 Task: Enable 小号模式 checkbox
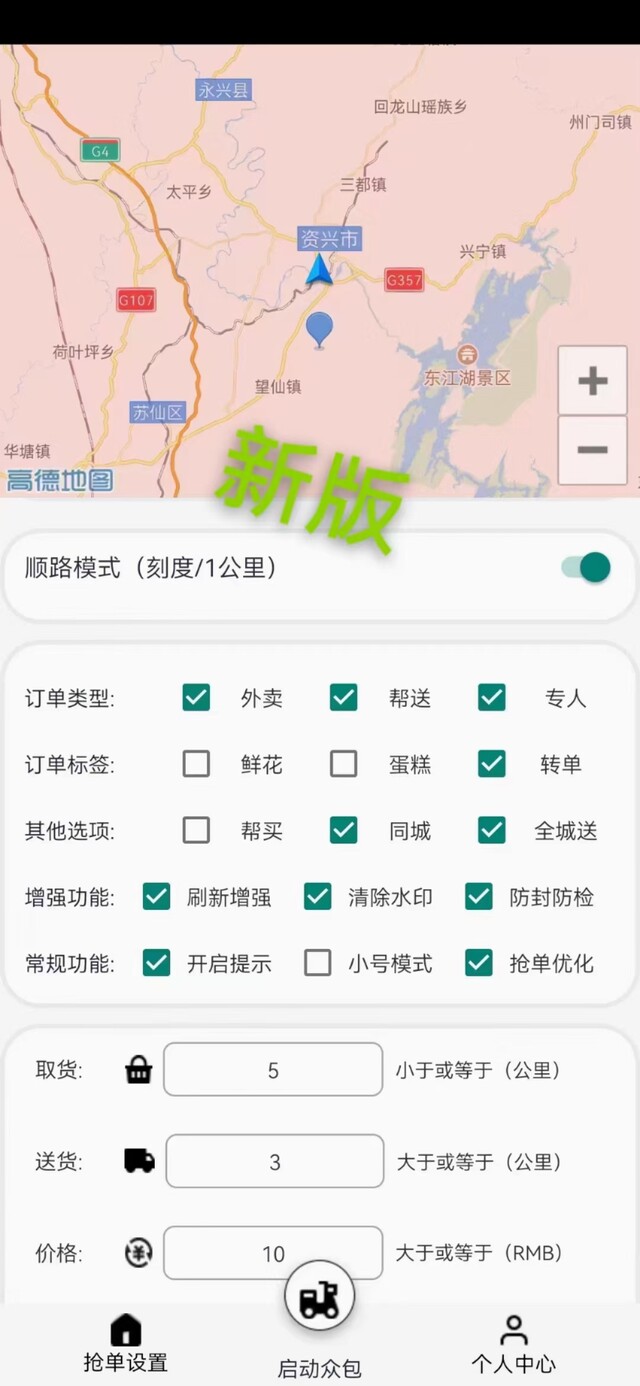(x=318, y=963)
